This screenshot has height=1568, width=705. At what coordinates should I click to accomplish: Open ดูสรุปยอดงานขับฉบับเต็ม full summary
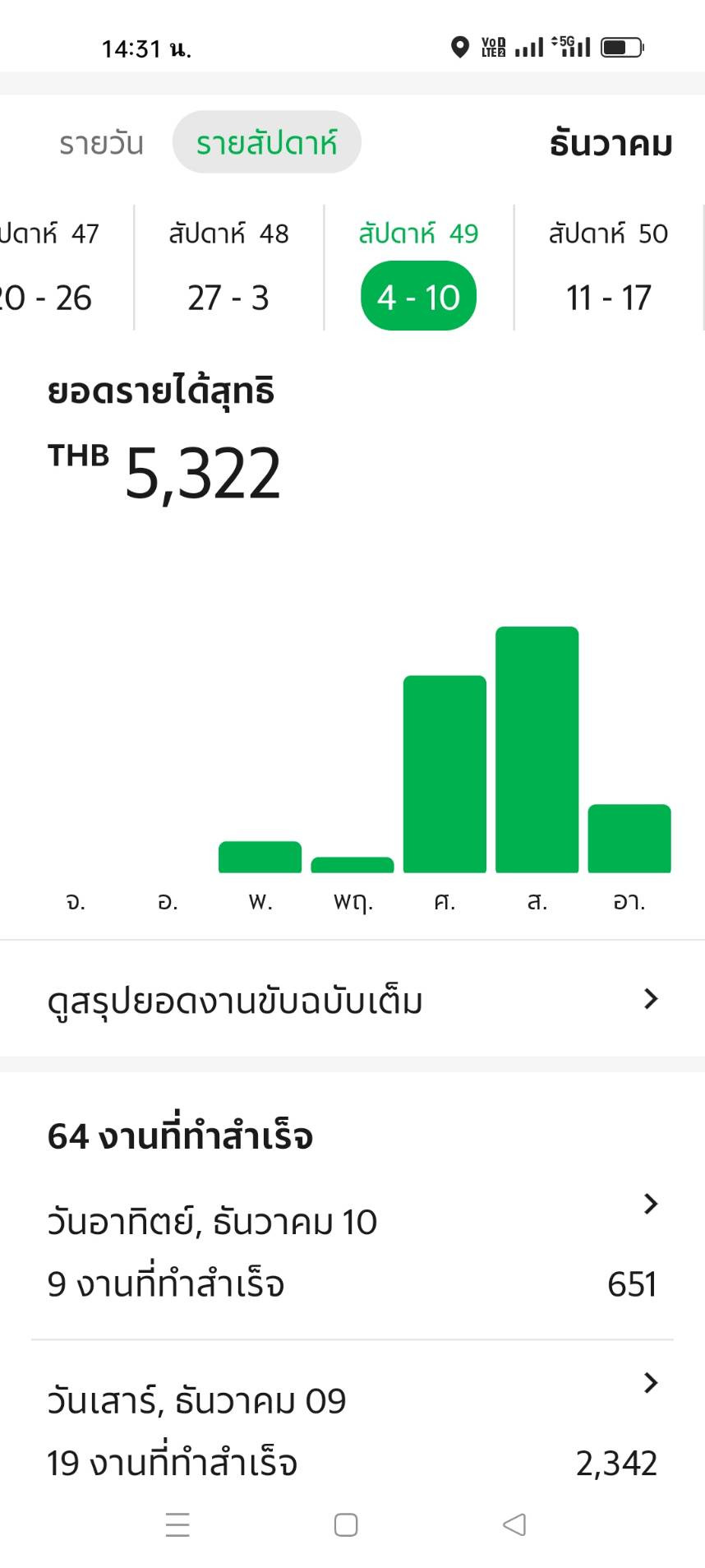click(352, 1000)
